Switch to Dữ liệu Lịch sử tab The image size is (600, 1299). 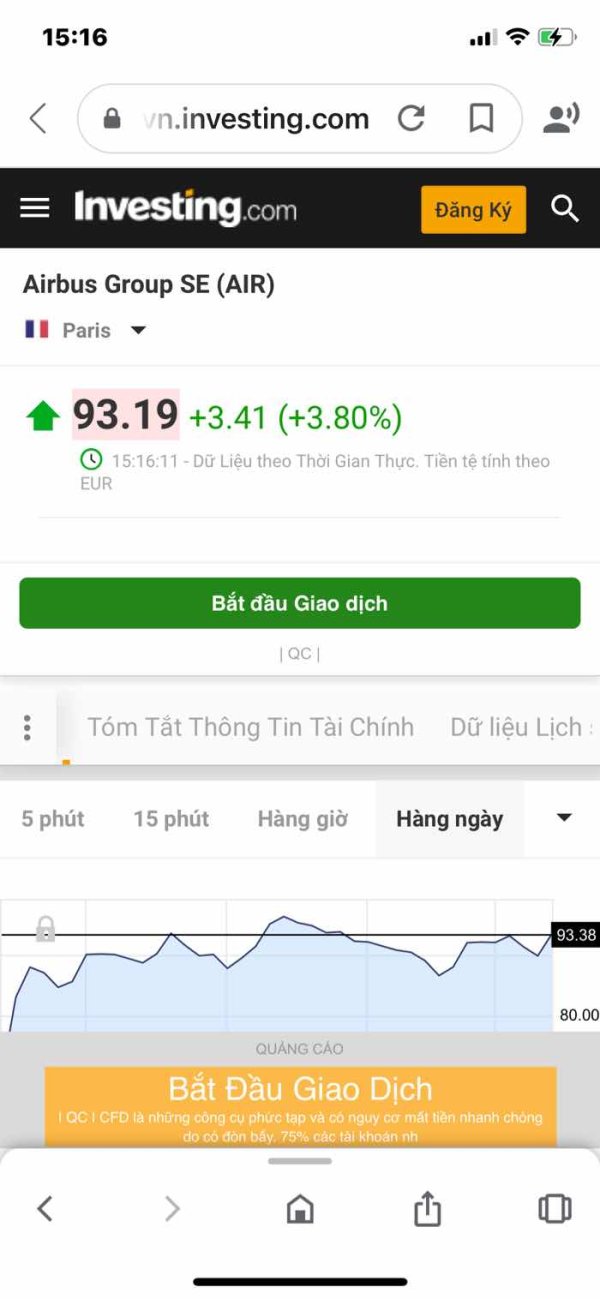coord(522,727)
